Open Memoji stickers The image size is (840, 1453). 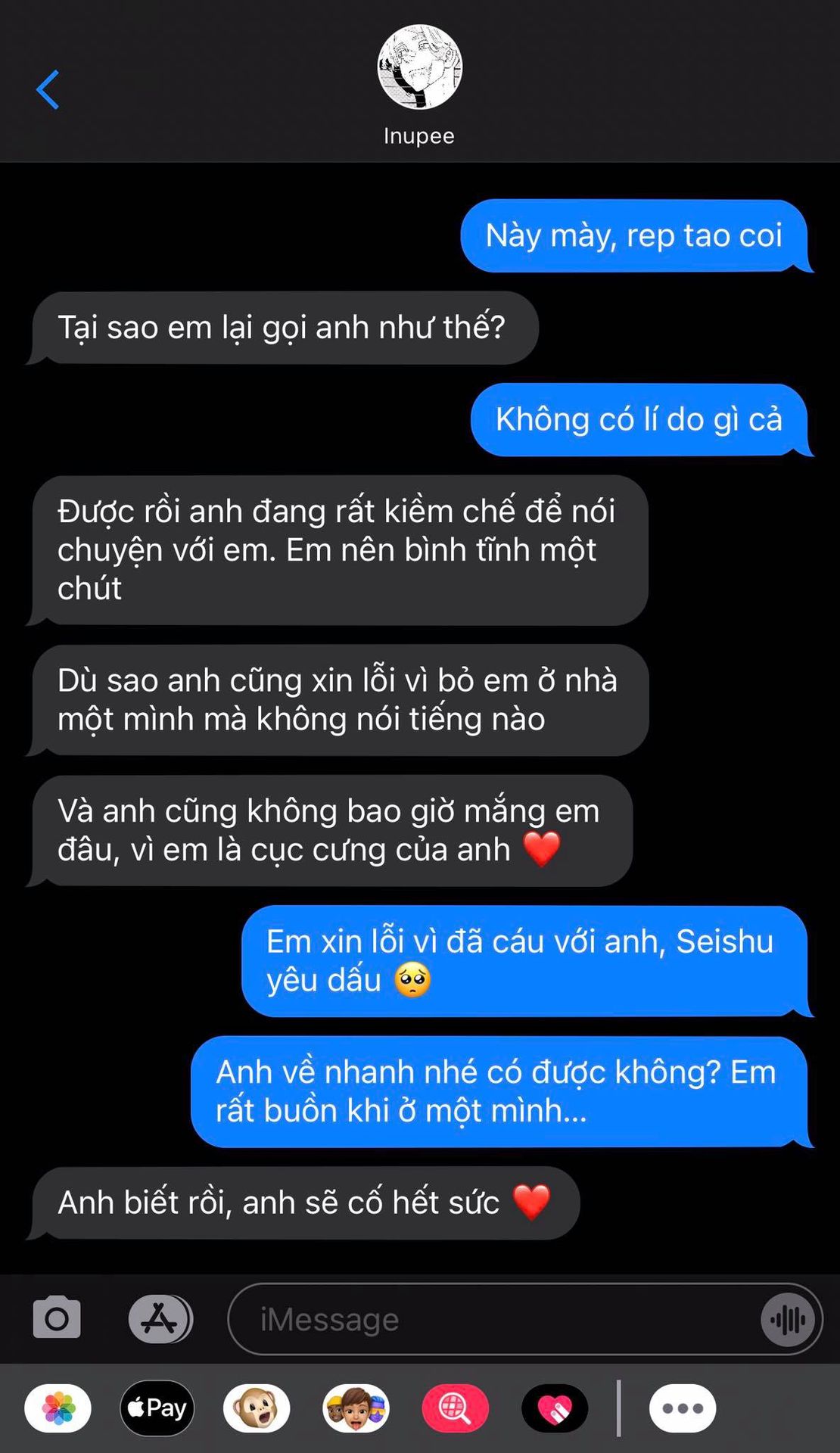tap(356, 1408)
